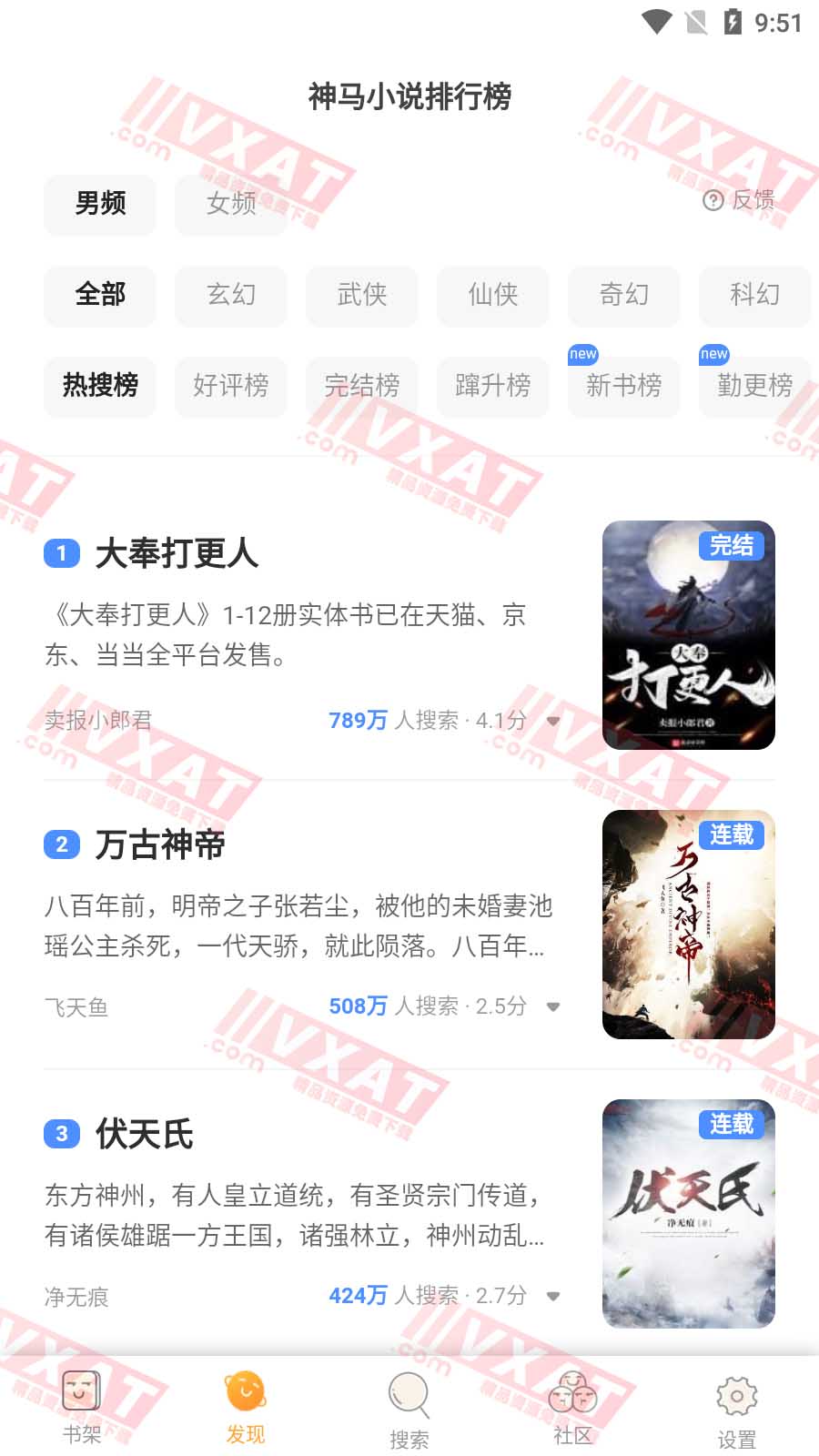
Task: Click the 热搜榜 button
Action: click(x=100, y=387)
